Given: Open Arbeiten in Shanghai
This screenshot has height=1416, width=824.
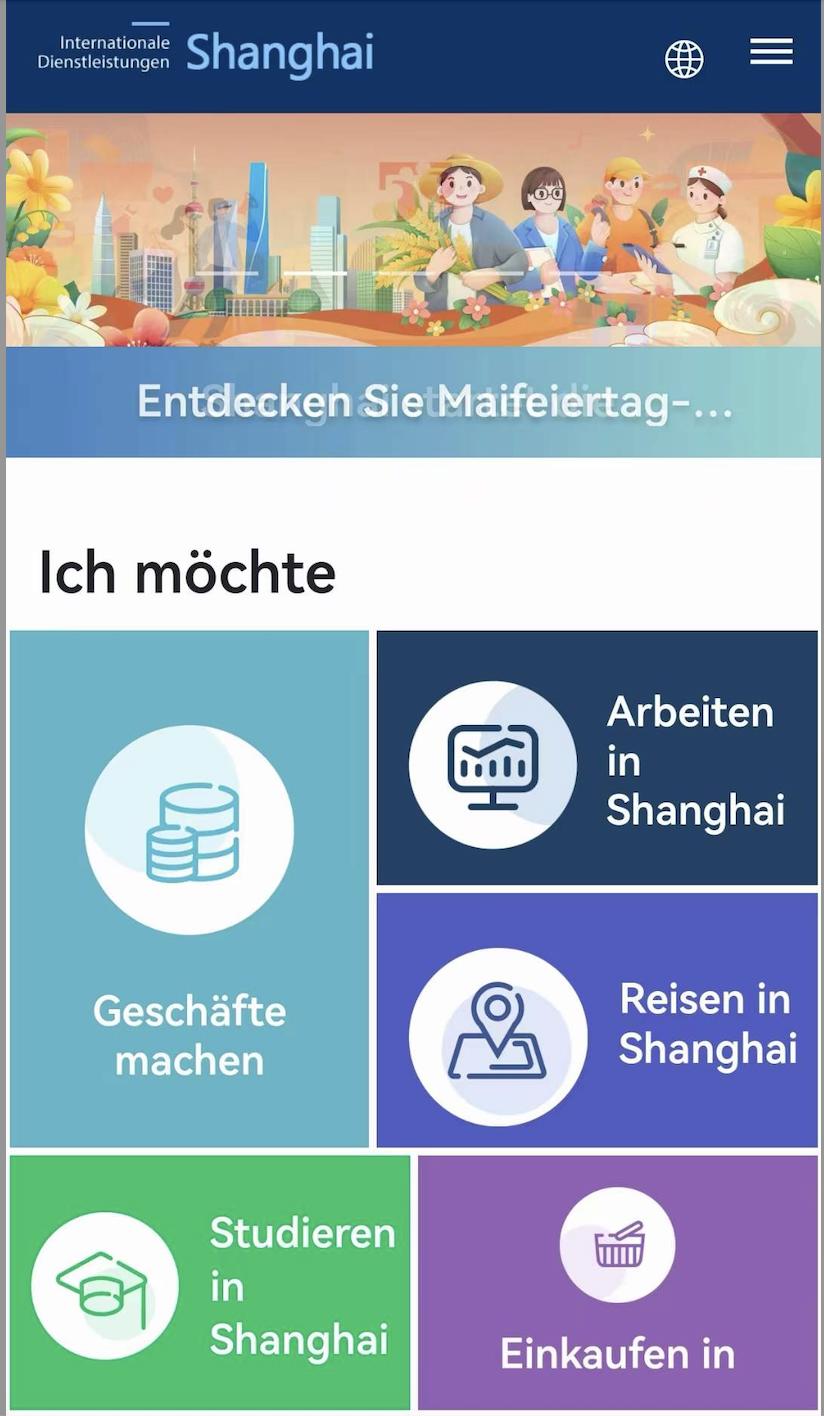Looking at the screenshot, I should click(x=597, y=759).
